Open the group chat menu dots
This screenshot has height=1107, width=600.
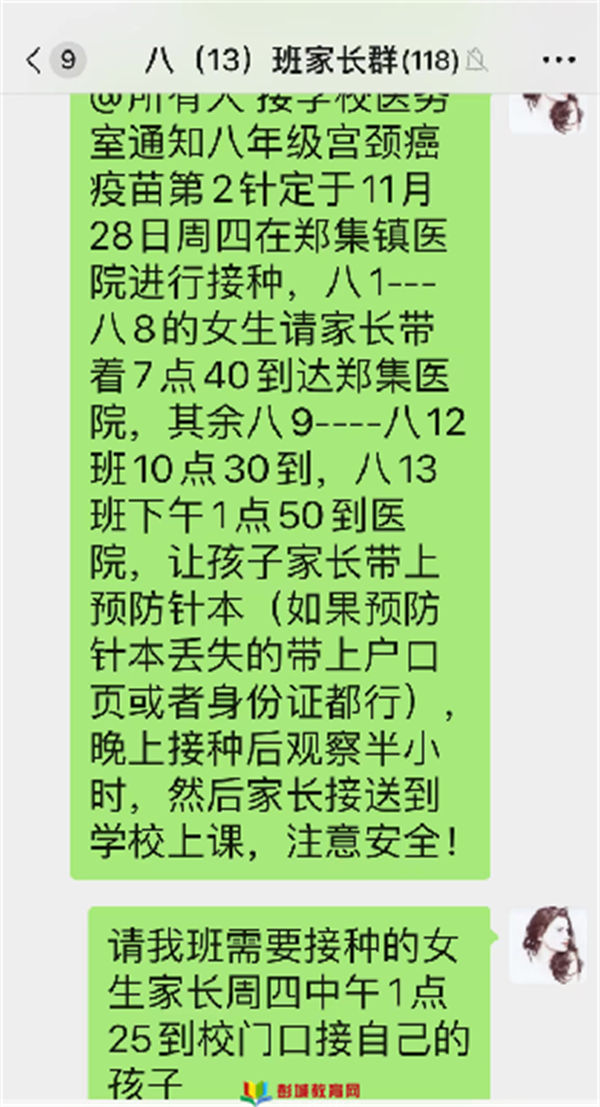point(557,61)
